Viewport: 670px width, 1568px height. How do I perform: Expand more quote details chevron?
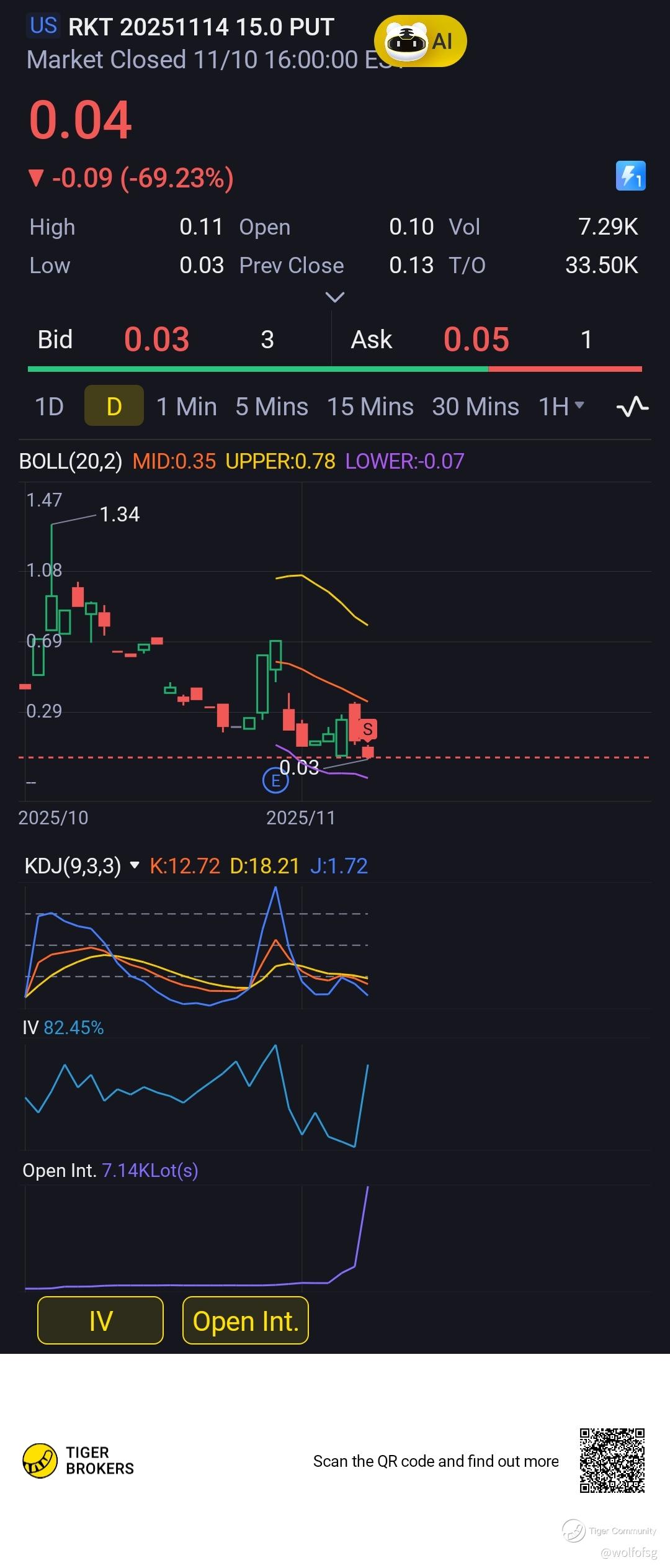pos(334,297)
